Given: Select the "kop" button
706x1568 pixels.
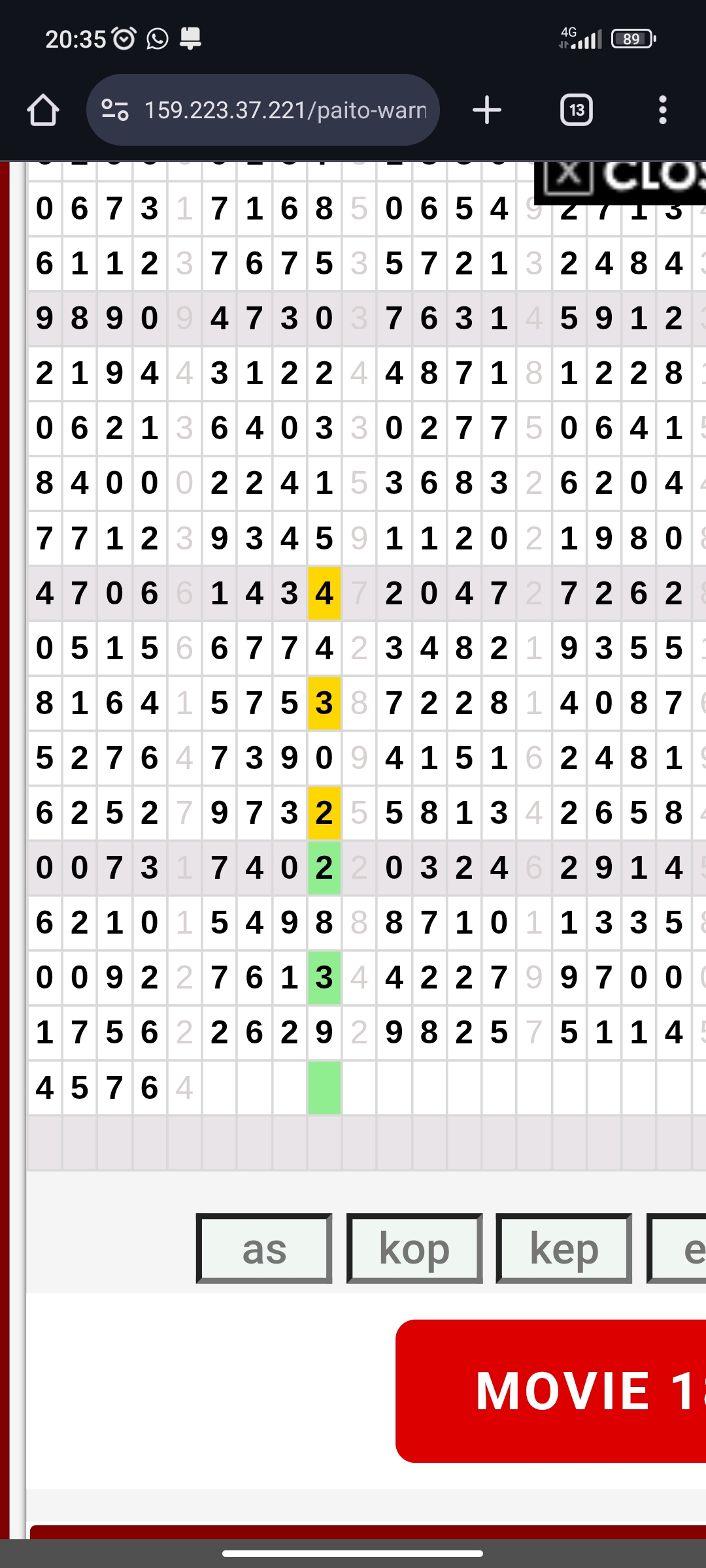Looking at the screenshot, I should (x=414, y=1249).
